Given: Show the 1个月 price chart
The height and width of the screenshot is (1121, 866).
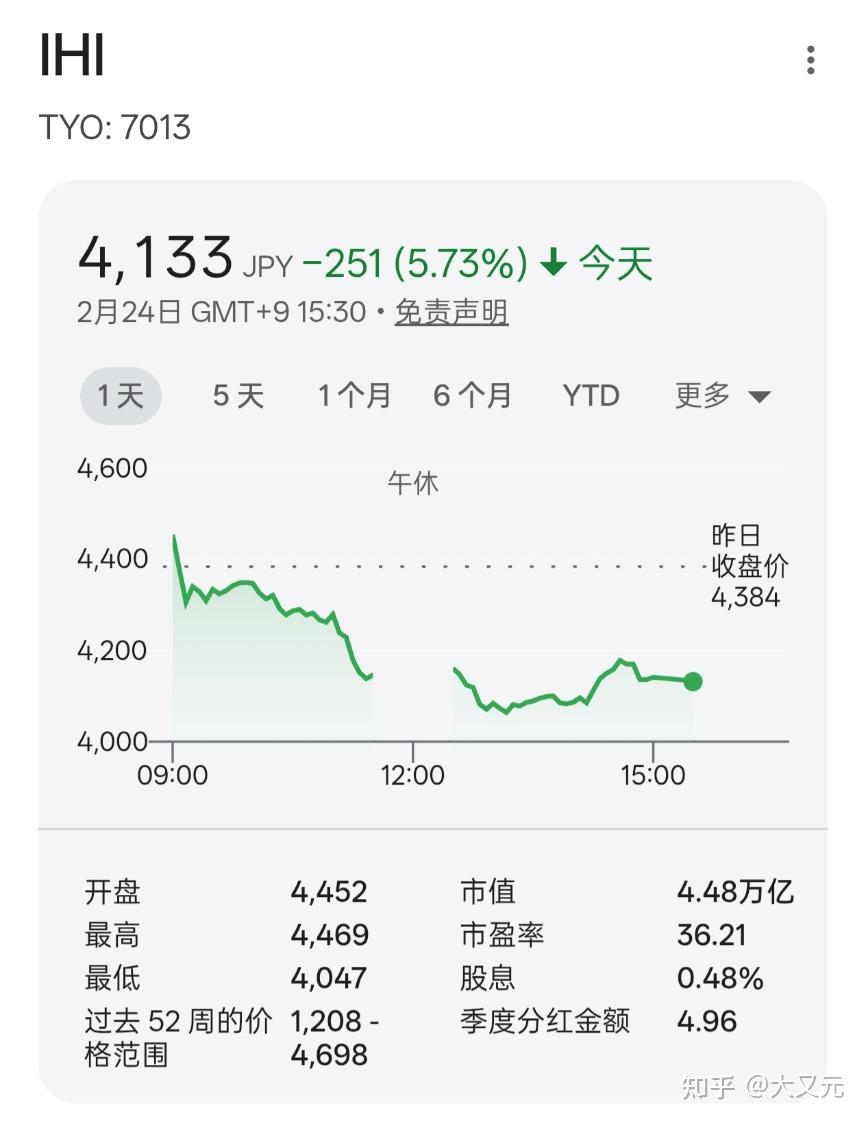Looking at the screenshot, I should pos(354,396).
